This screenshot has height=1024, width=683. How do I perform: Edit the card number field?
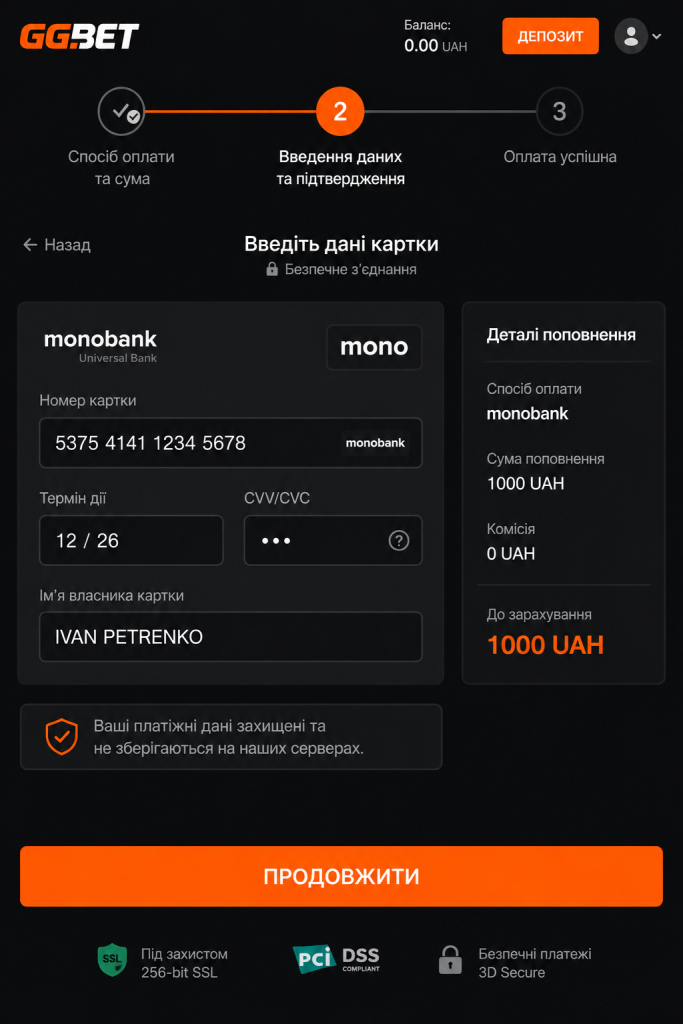tap(230, 443)
